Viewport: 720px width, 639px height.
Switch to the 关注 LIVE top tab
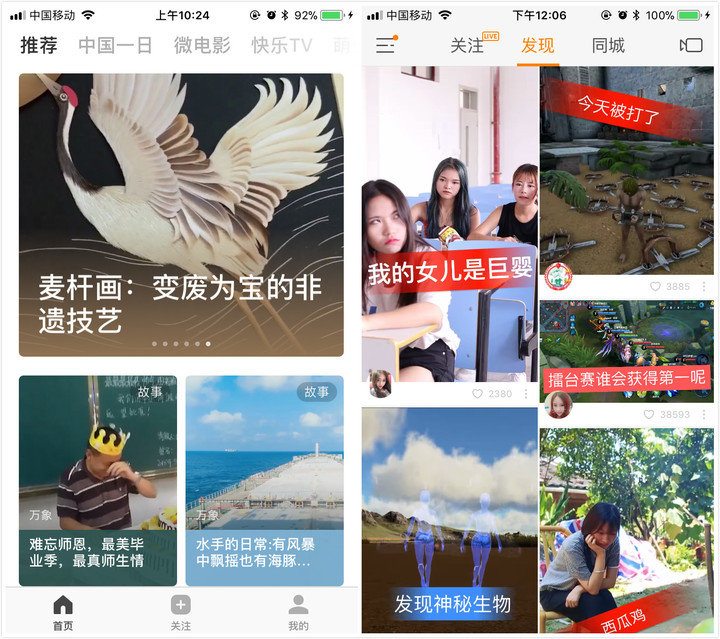468,45
